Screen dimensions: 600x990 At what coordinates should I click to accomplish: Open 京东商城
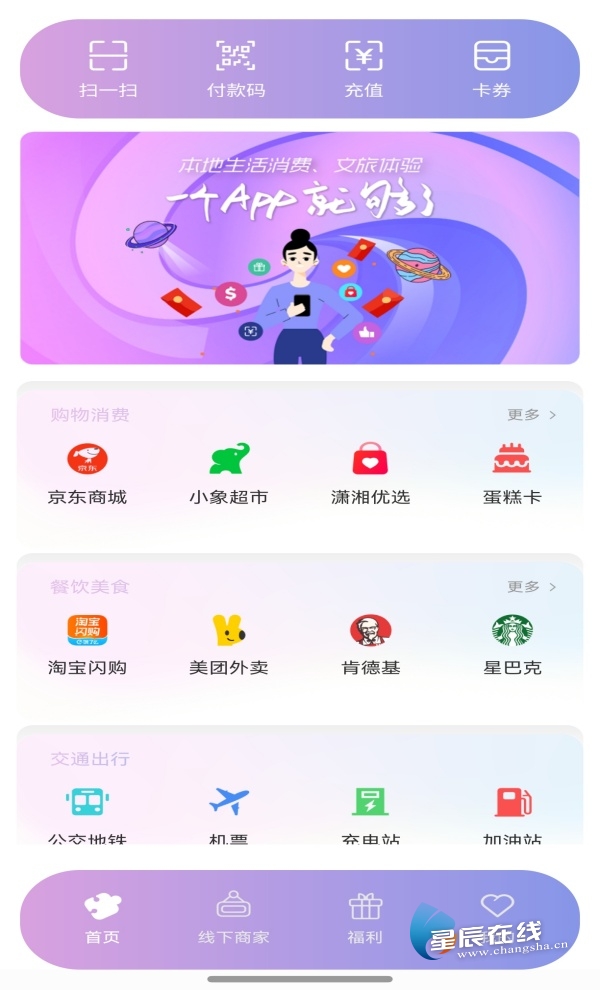pyautogui.click(x=88, y=474)
